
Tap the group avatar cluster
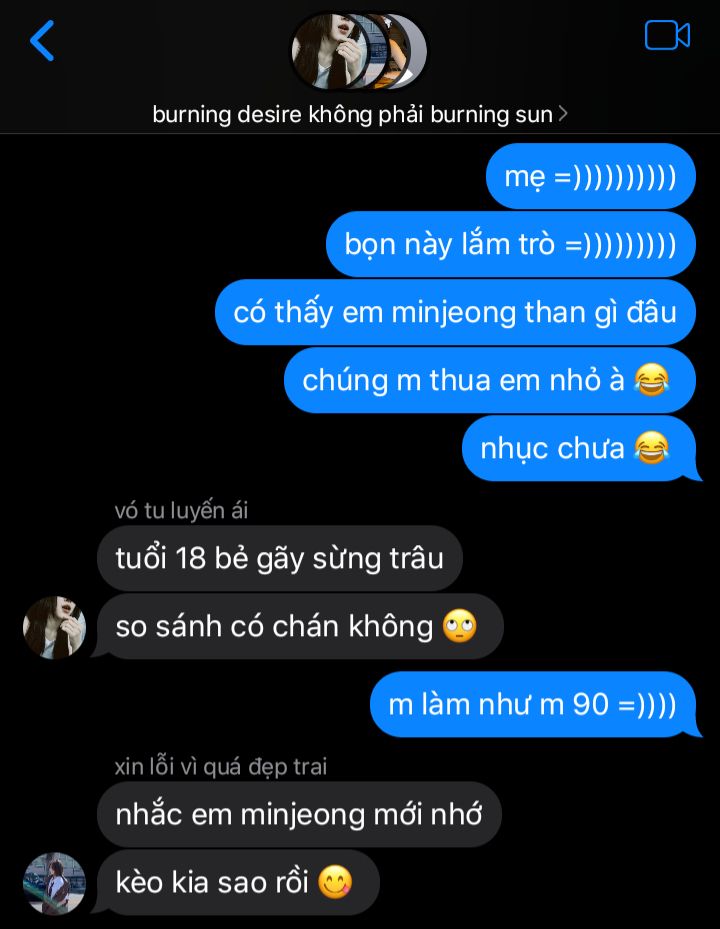click(358, 51)
